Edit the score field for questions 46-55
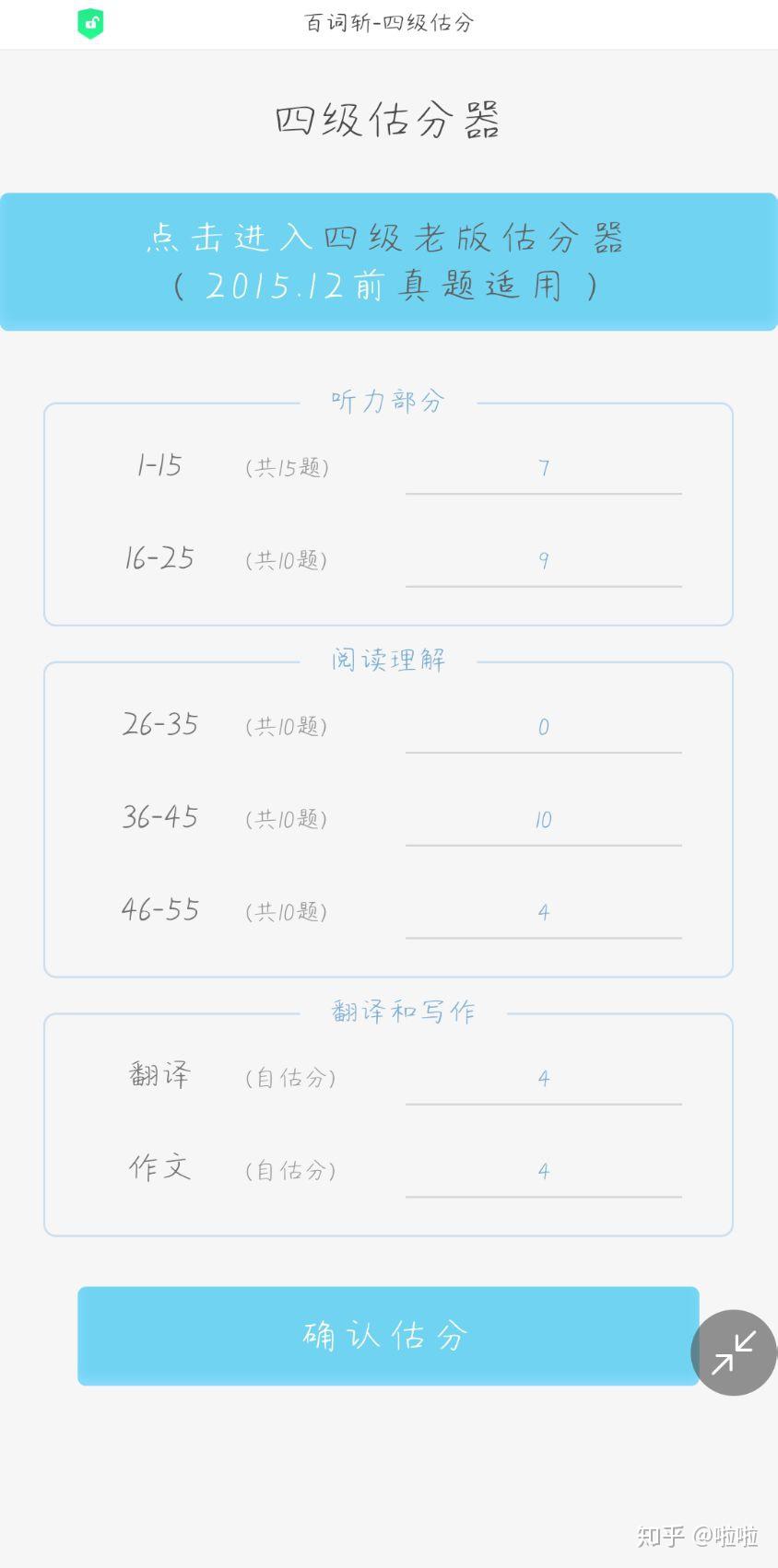 (x=543, y=913)
